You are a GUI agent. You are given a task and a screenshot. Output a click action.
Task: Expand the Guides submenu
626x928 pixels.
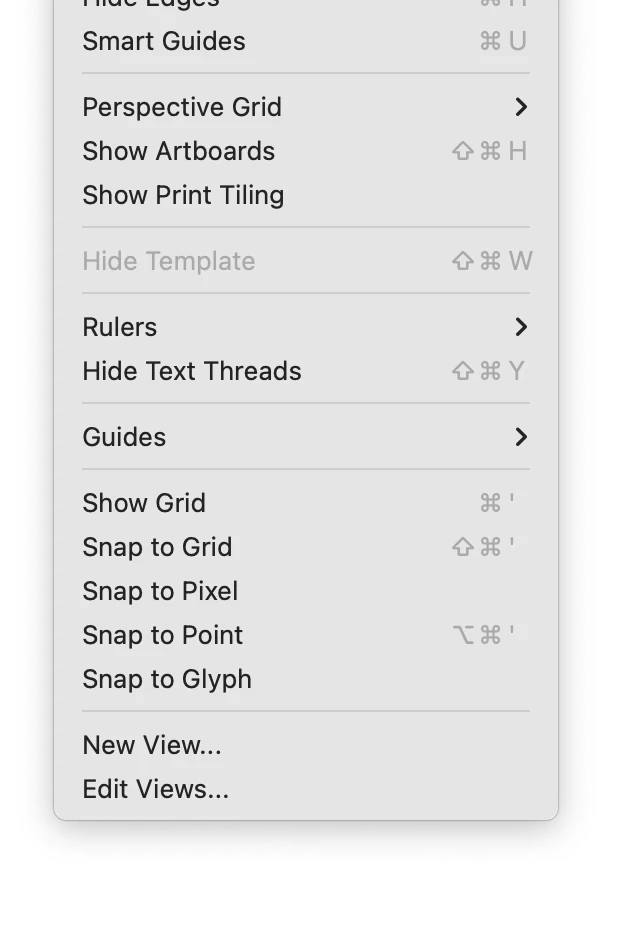(124, 437)
